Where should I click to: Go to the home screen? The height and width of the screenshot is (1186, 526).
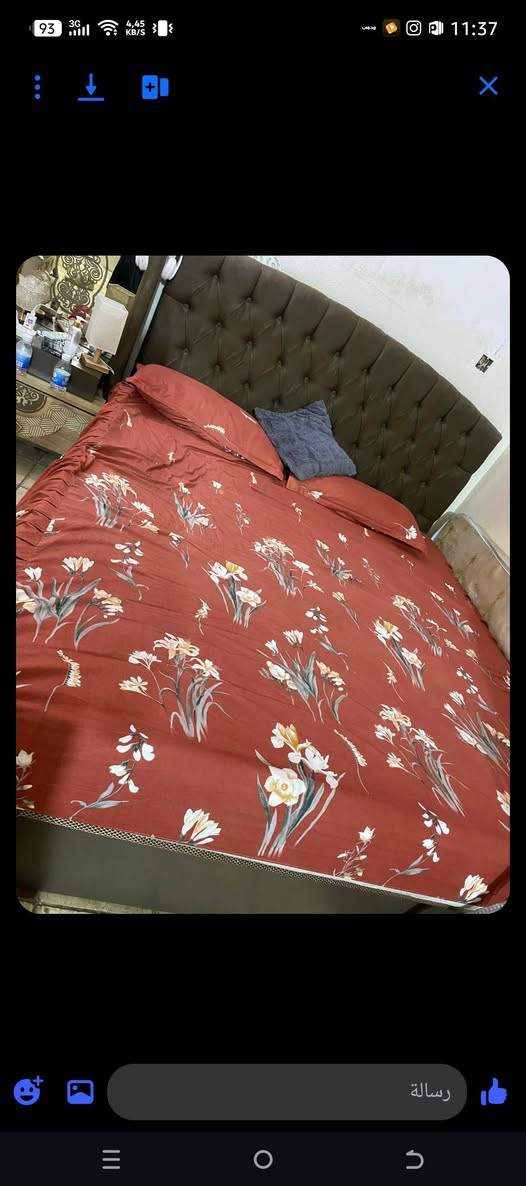[x=263, y=1159]
